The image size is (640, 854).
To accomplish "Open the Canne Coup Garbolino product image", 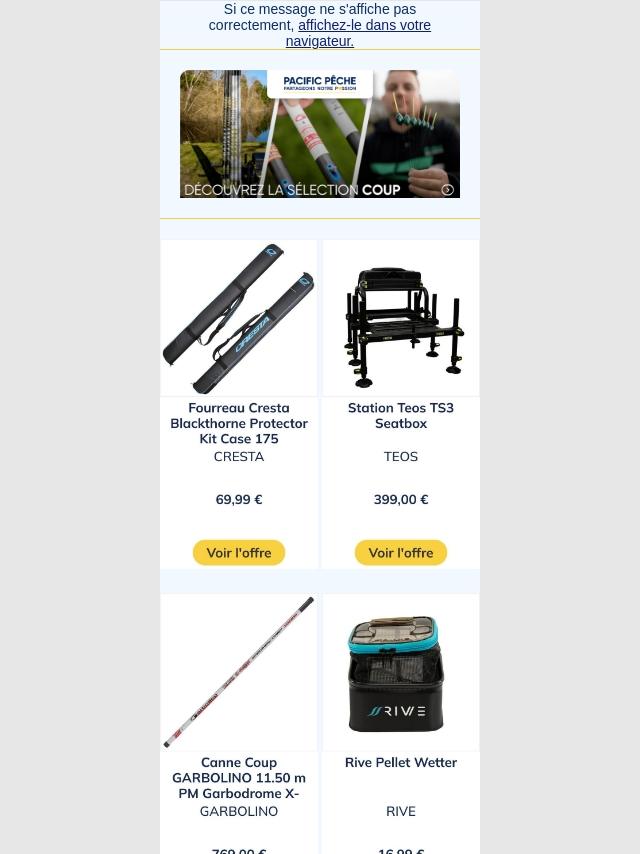I will click(239, 672).
